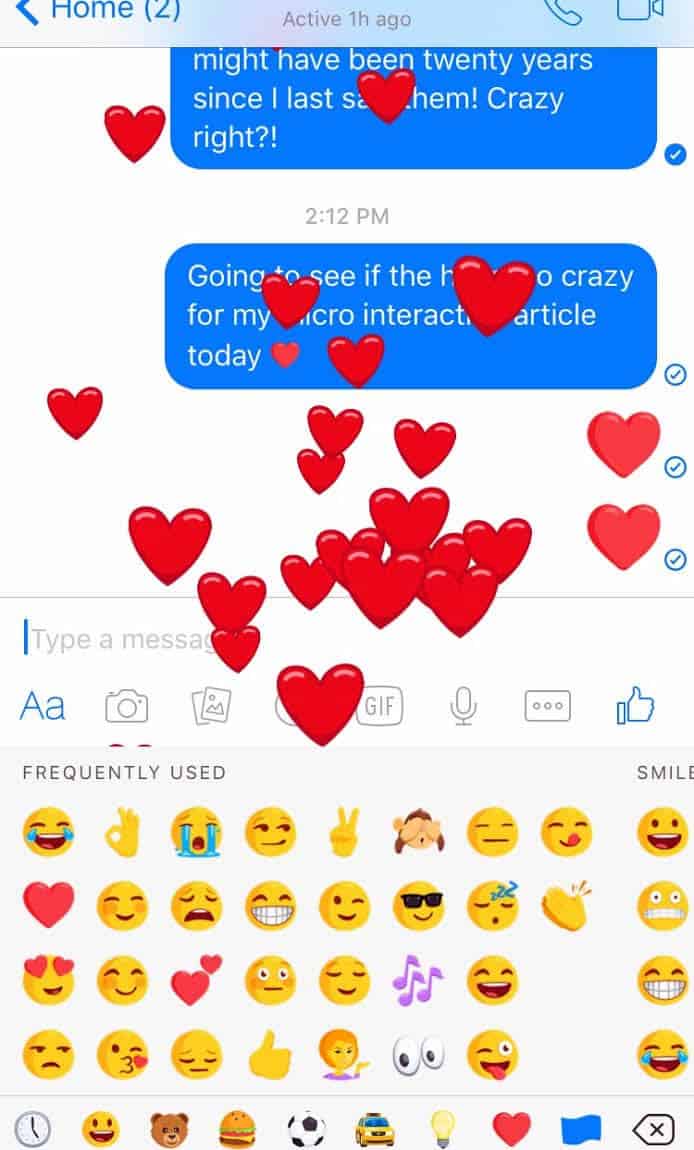Switch to the Aa text keyboard
694x1150 pixels.
[43, 706]
